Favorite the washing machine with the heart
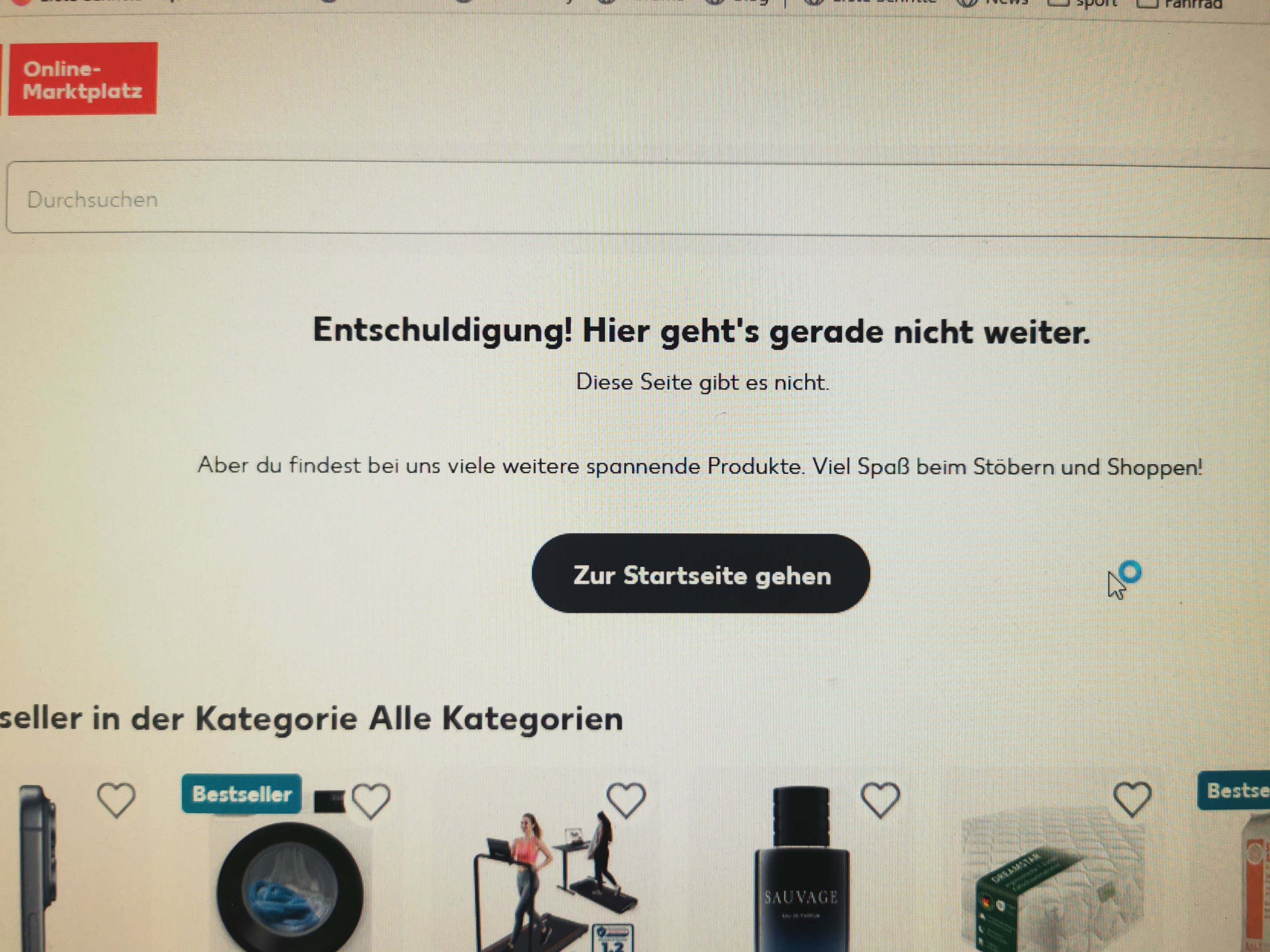 pos(371,800)
